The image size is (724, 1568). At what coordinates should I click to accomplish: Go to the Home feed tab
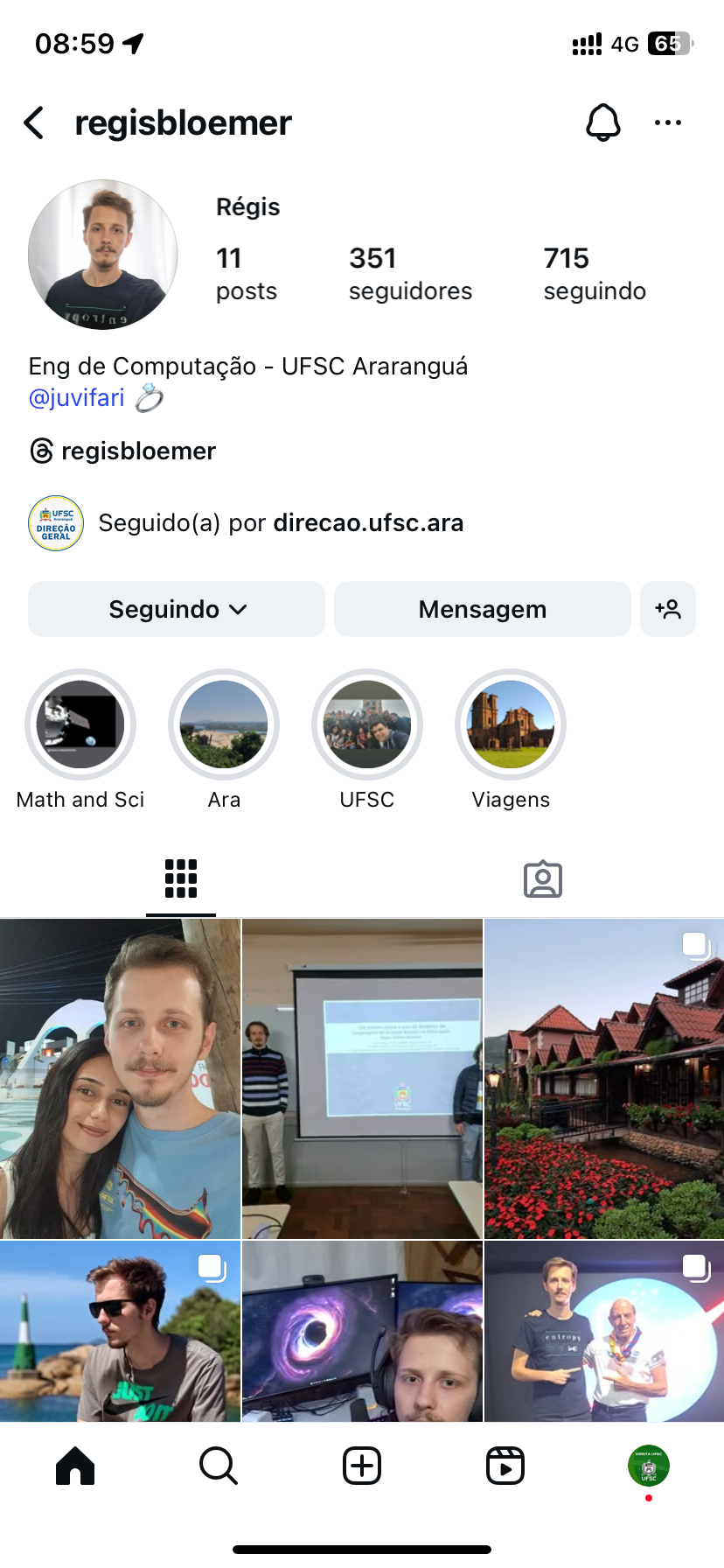point(75,1466)
